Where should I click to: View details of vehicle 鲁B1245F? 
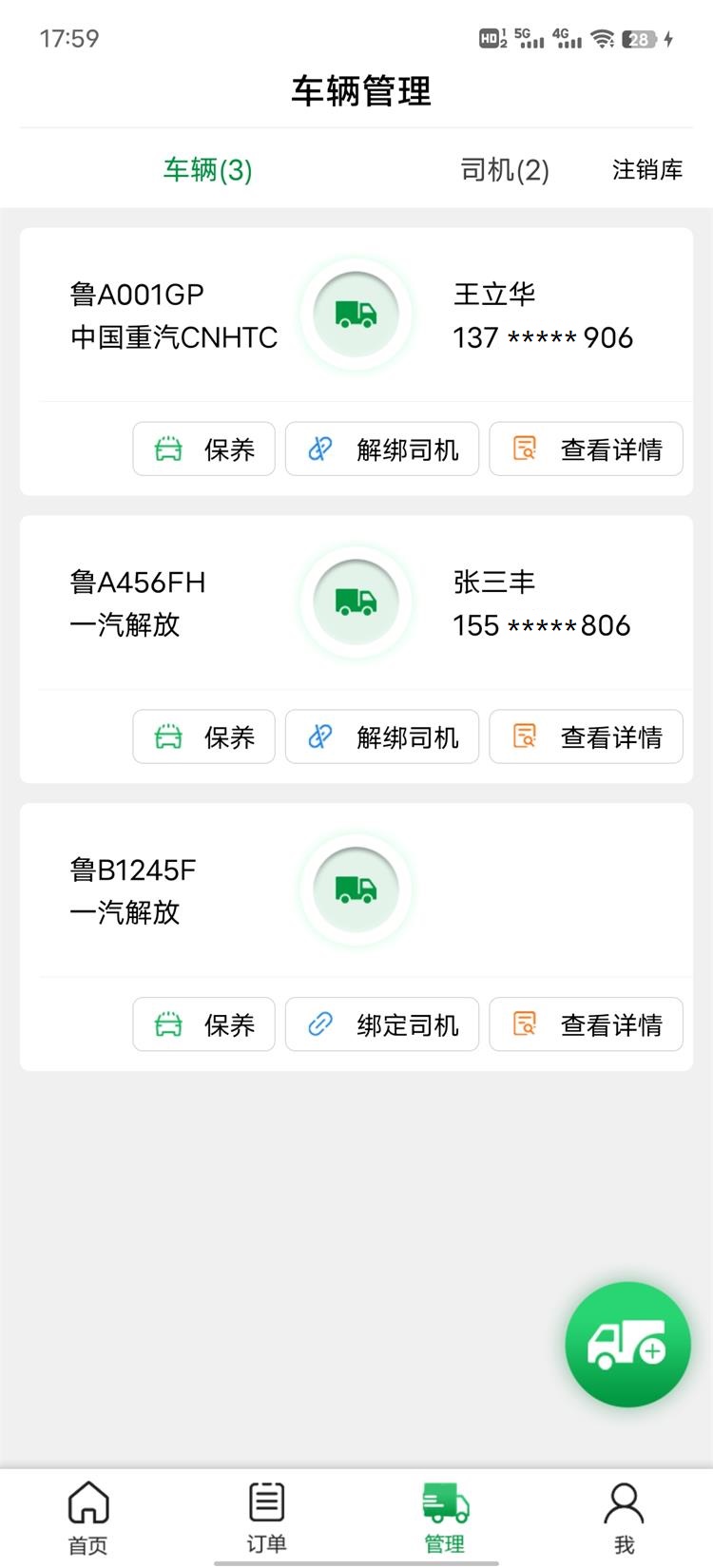point(586,1025)
